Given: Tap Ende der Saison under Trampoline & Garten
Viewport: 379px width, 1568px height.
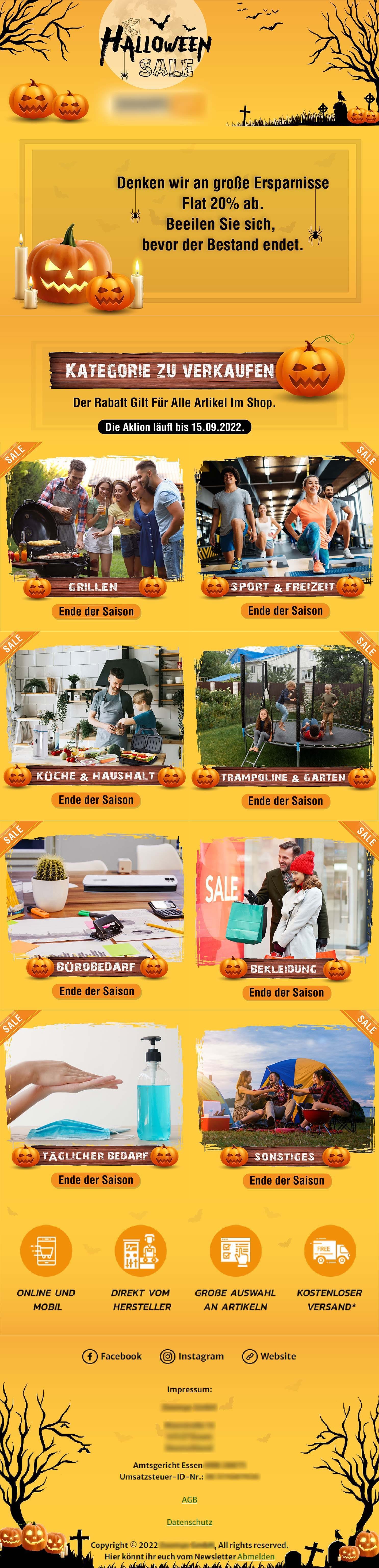Looking at the screenshot, I should (285, 801).
